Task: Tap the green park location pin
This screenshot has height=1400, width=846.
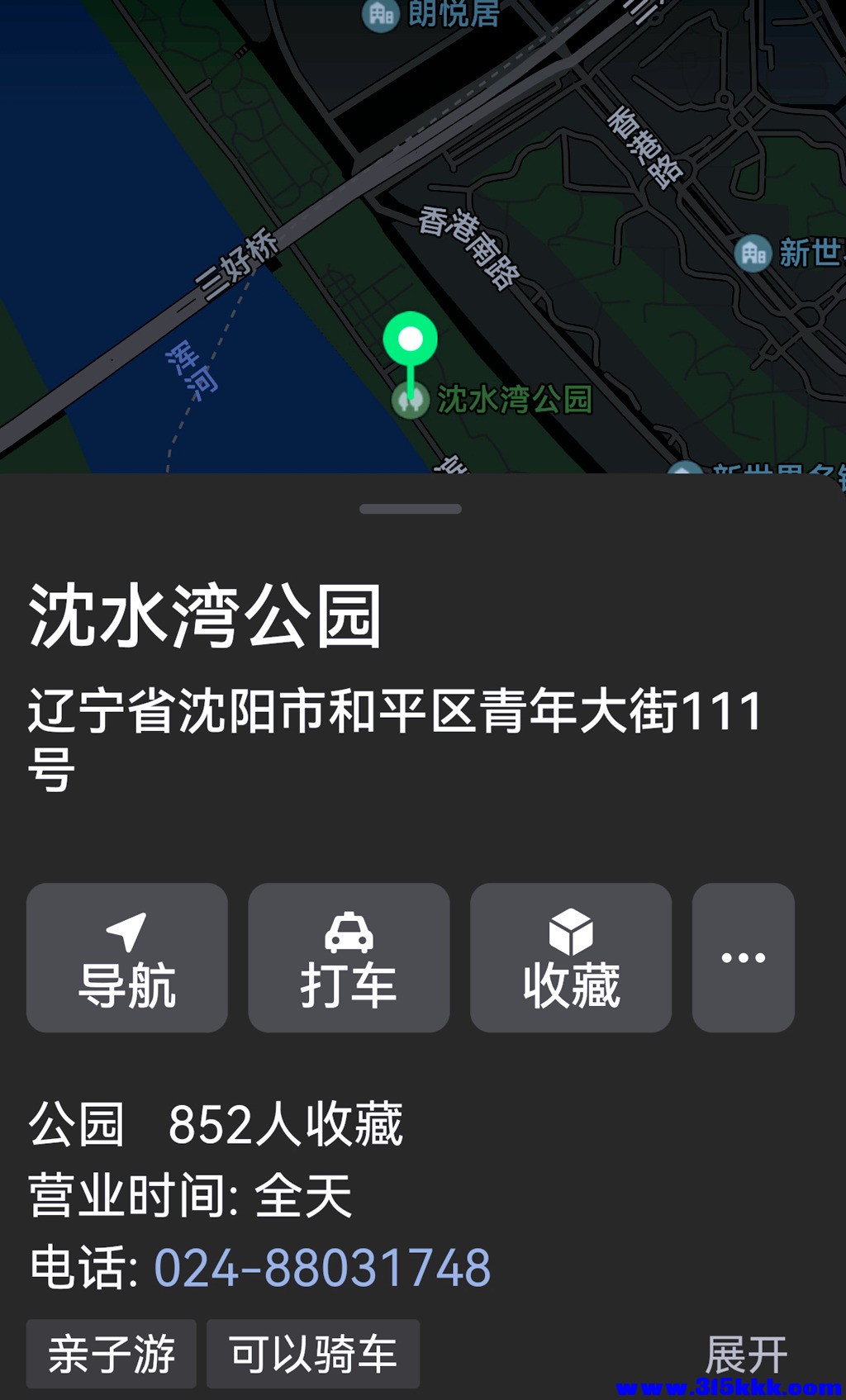Action: point(410,339)
